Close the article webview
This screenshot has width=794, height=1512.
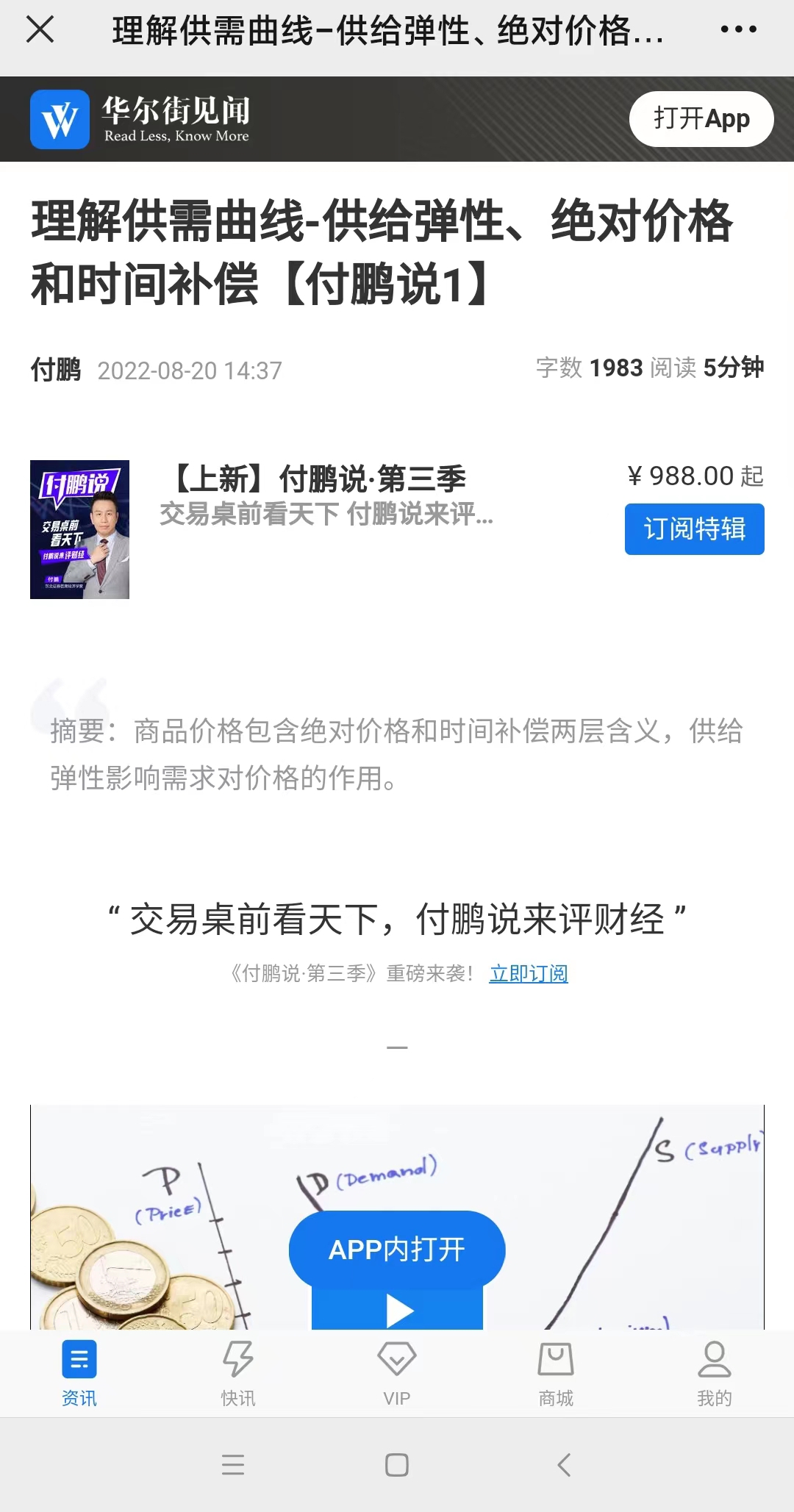click(x=40, y=30)
